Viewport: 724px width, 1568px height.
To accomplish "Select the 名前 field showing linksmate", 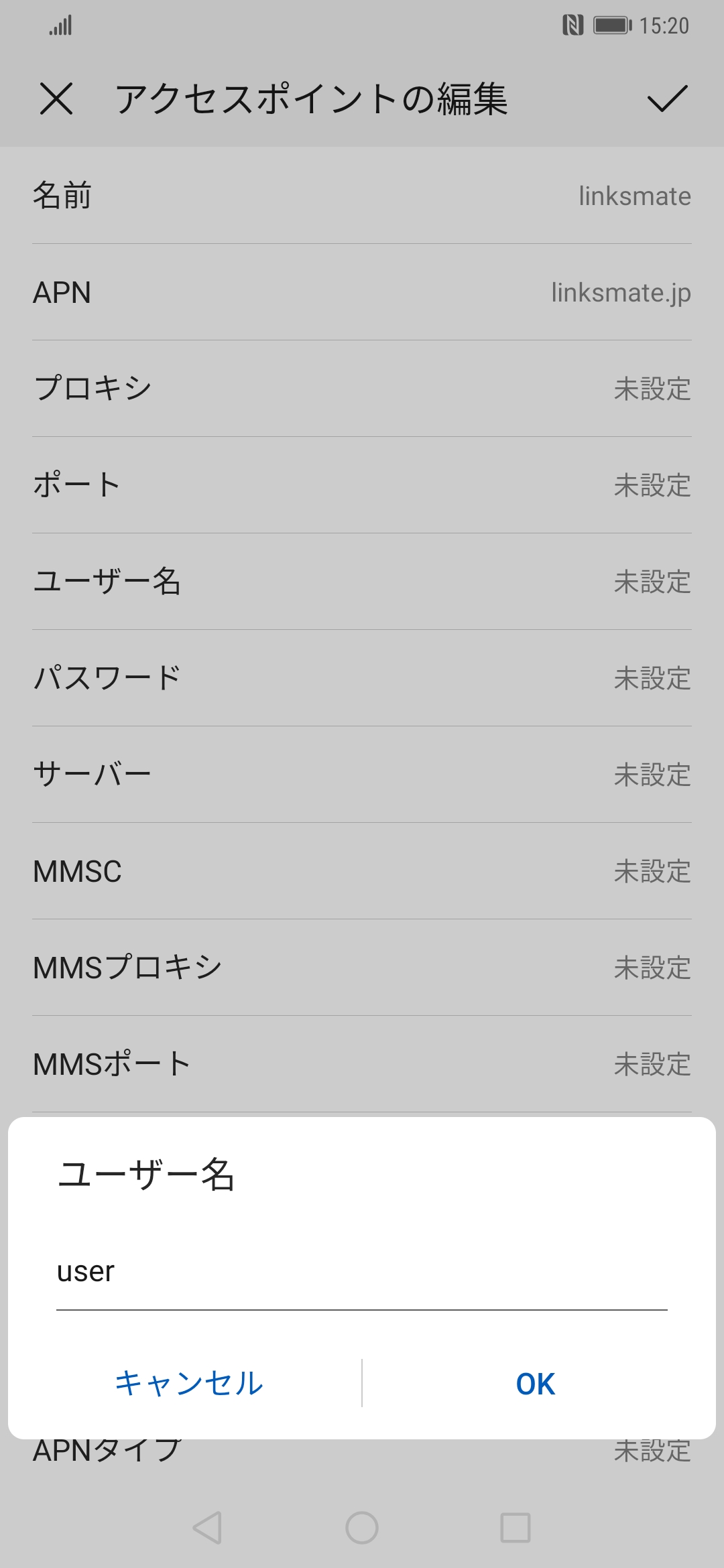I will pyautogui.click(x=362, y=196).
